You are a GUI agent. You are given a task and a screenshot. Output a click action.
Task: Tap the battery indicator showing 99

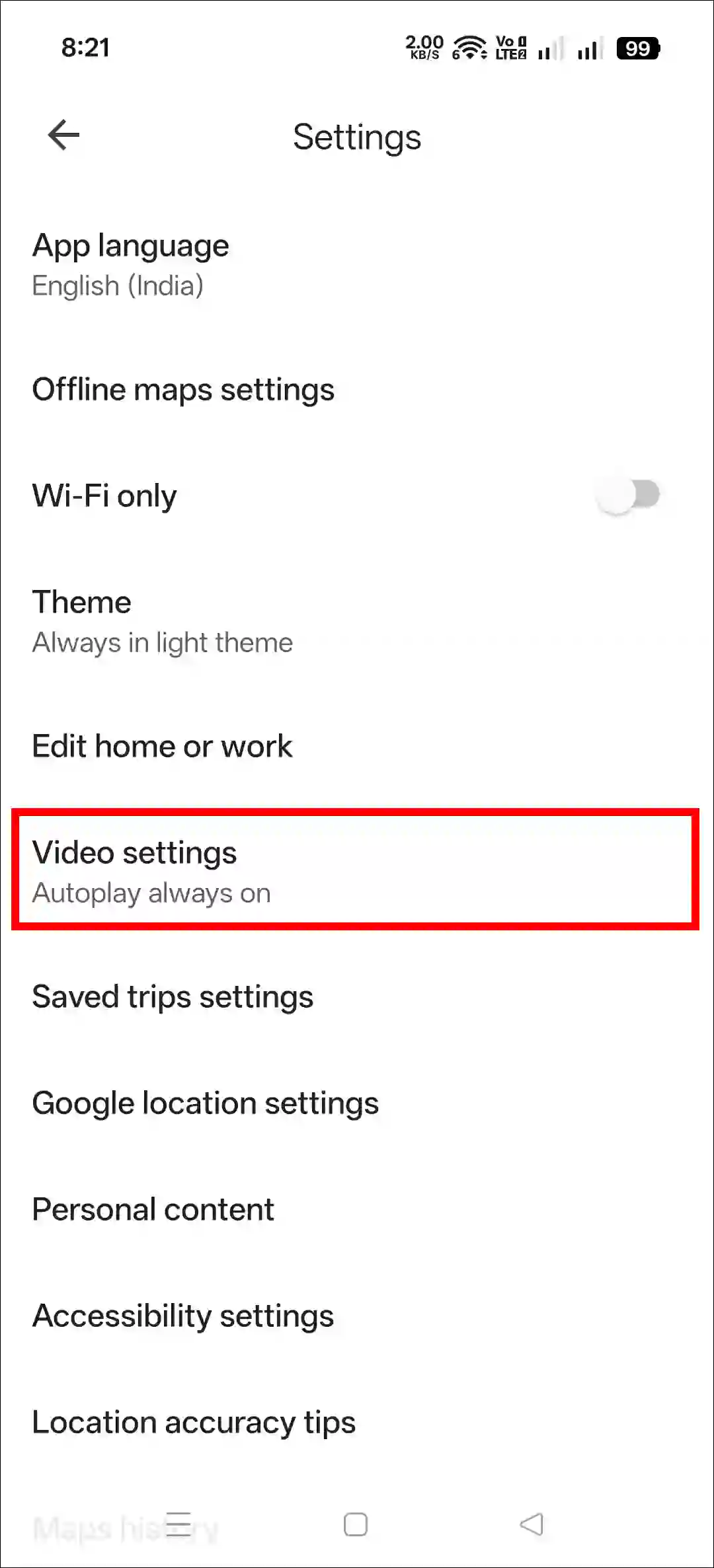click(x=637, y=48)
